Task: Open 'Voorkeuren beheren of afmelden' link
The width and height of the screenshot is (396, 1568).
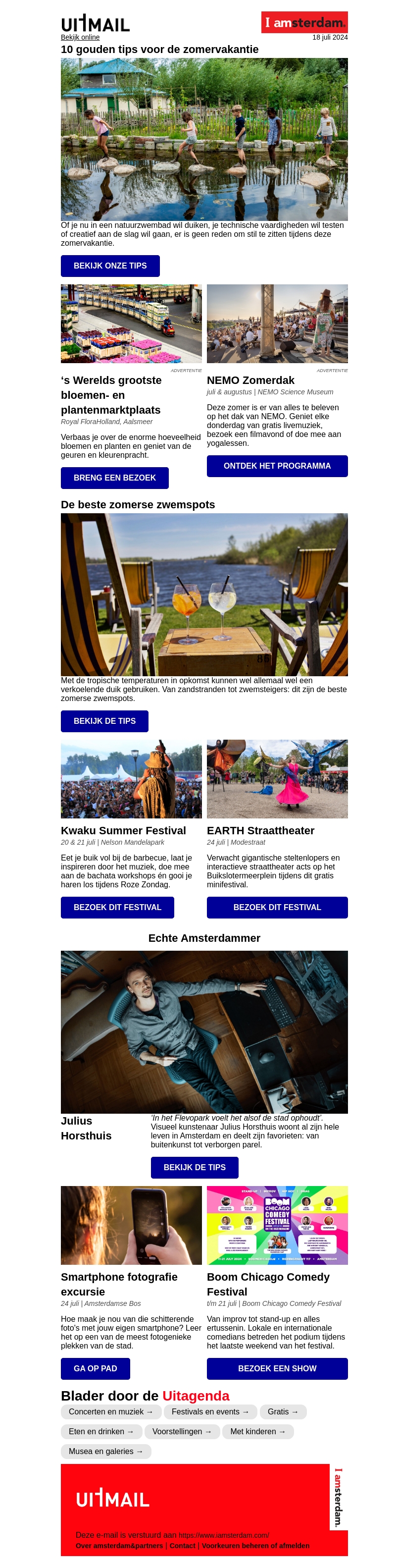Action: (x=255, y=1545)
